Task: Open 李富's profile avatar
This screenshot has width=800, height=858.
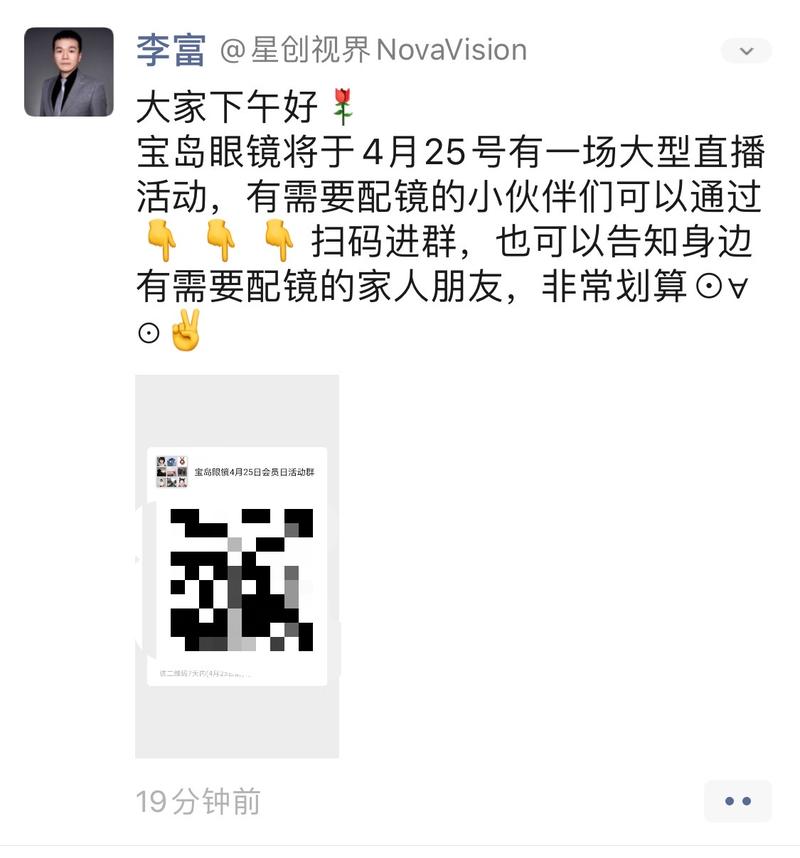Action: (69, 72)
